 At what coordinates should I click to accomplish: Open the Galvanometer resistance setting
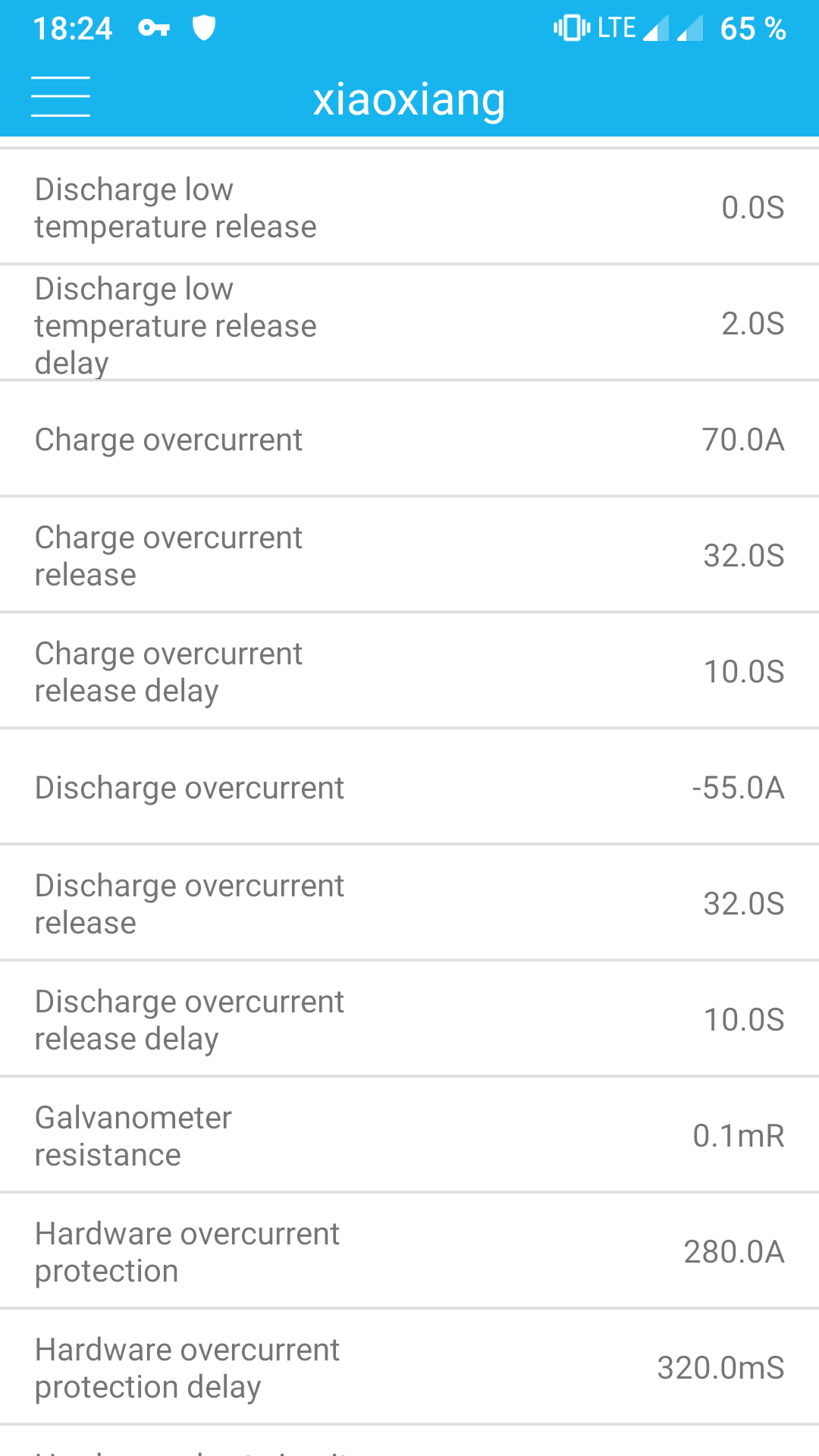(409, 1136)
